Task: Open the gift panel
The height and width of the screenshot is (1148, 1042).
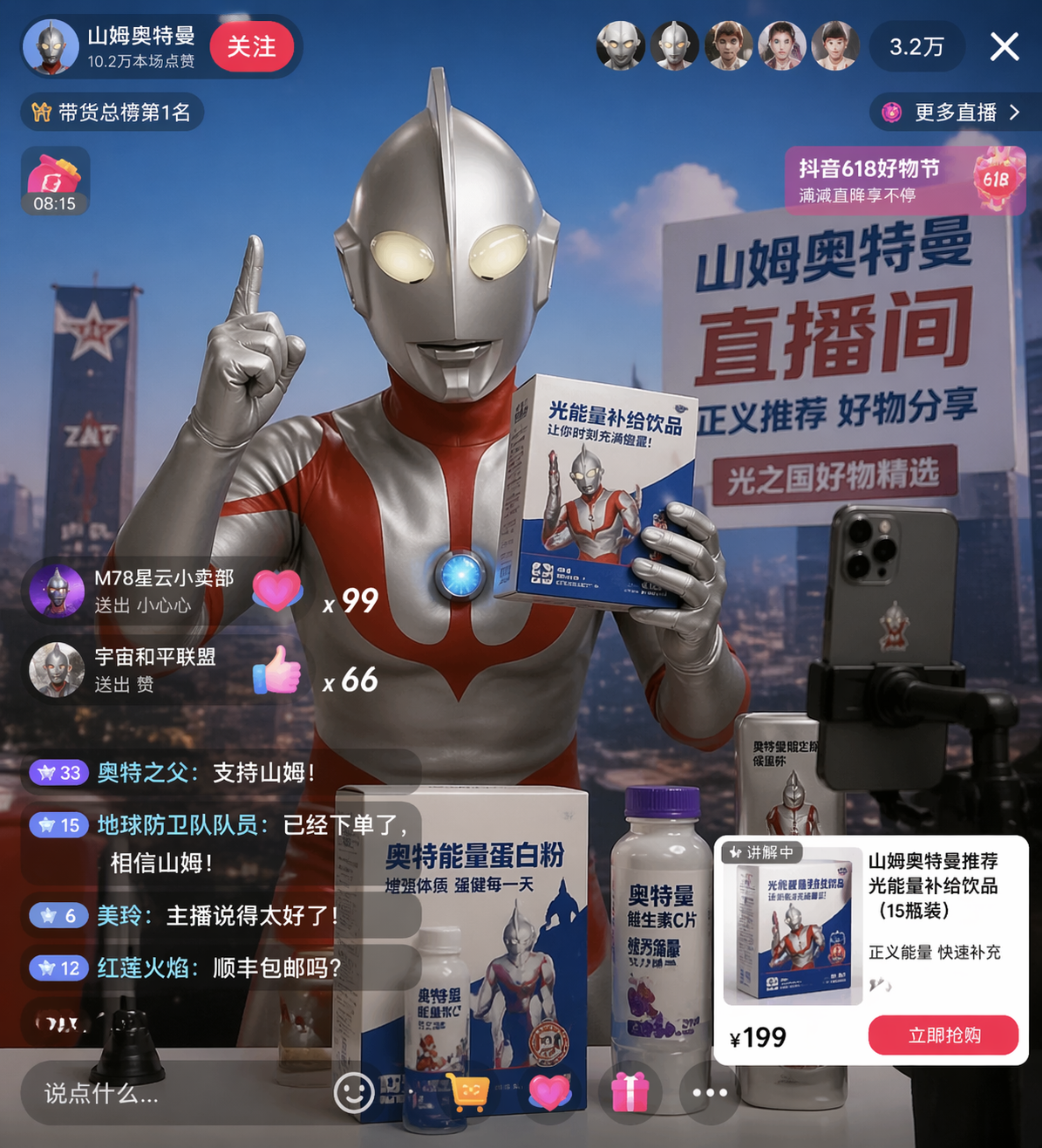Action: pyautogui.click(x=630, y=1093)
